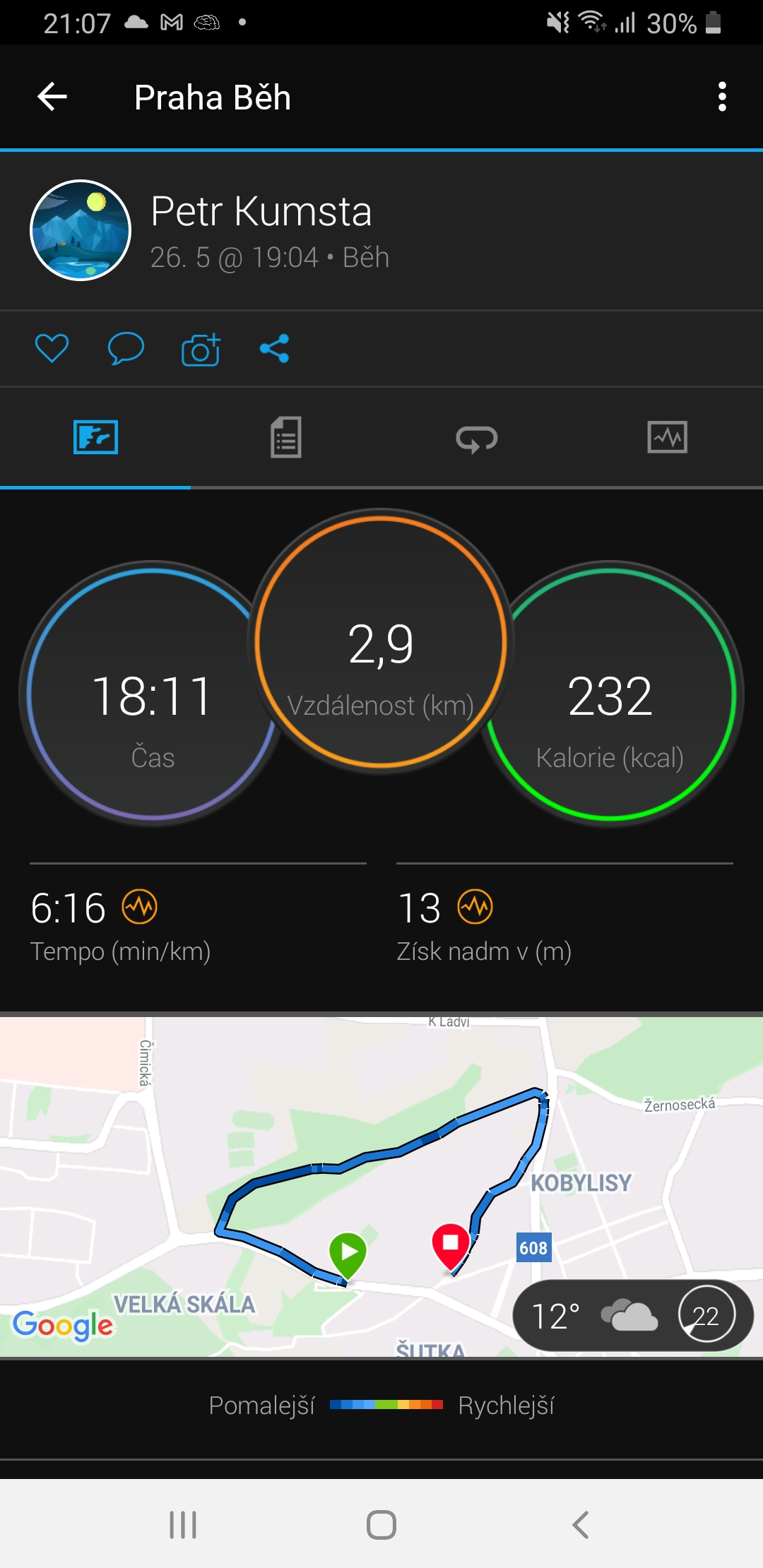Viewport: 763px width, 1568px height.
Task: Go back using the top-left arrow
Action: (52, 97)
